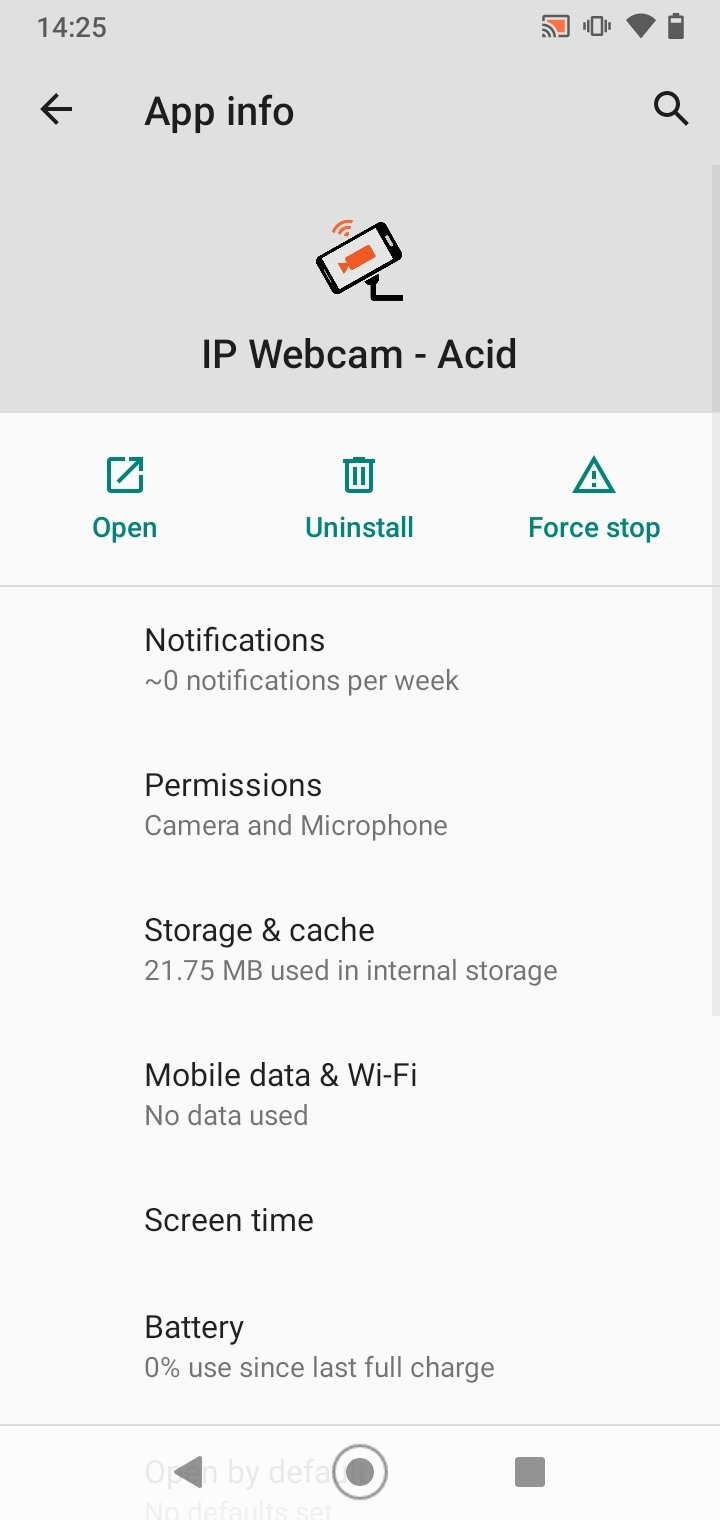
Task: Open Screen time
Action: click(x=360, y=1220)
